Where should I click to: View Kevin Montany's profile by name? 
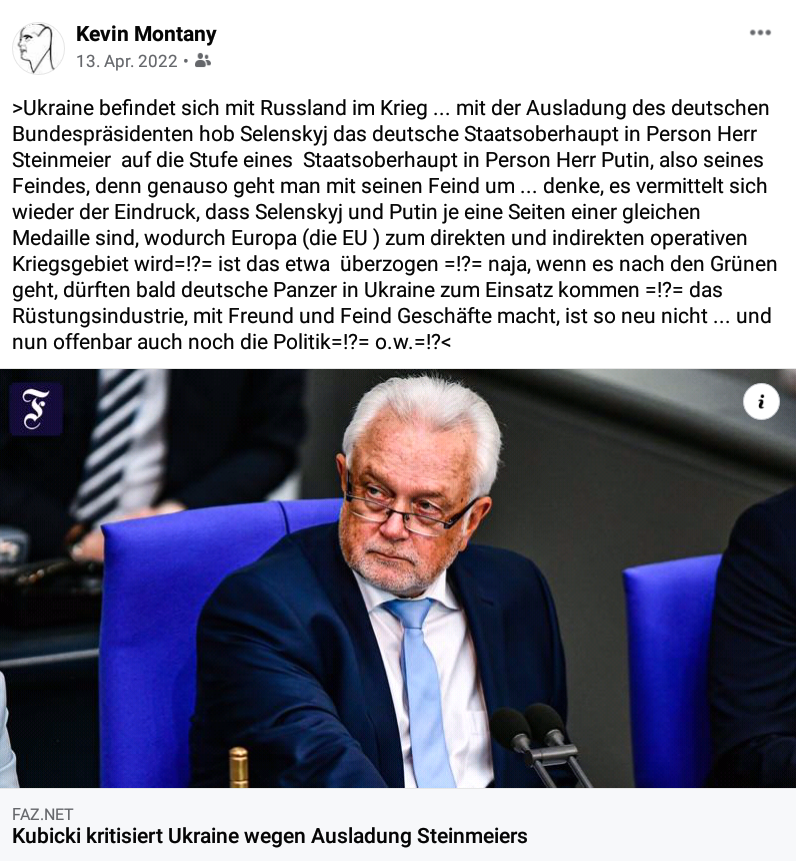pyautogui.click(x=146, y=34)
